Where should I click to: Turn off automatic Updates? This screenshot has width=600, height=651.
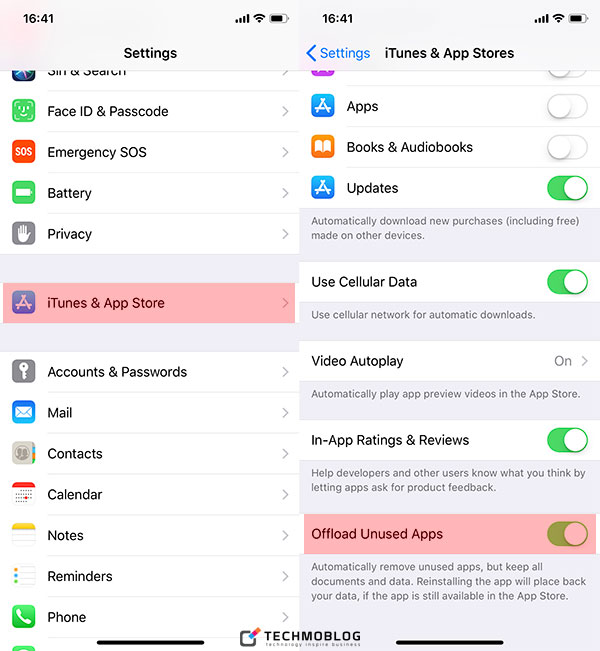tap(567, 188)
